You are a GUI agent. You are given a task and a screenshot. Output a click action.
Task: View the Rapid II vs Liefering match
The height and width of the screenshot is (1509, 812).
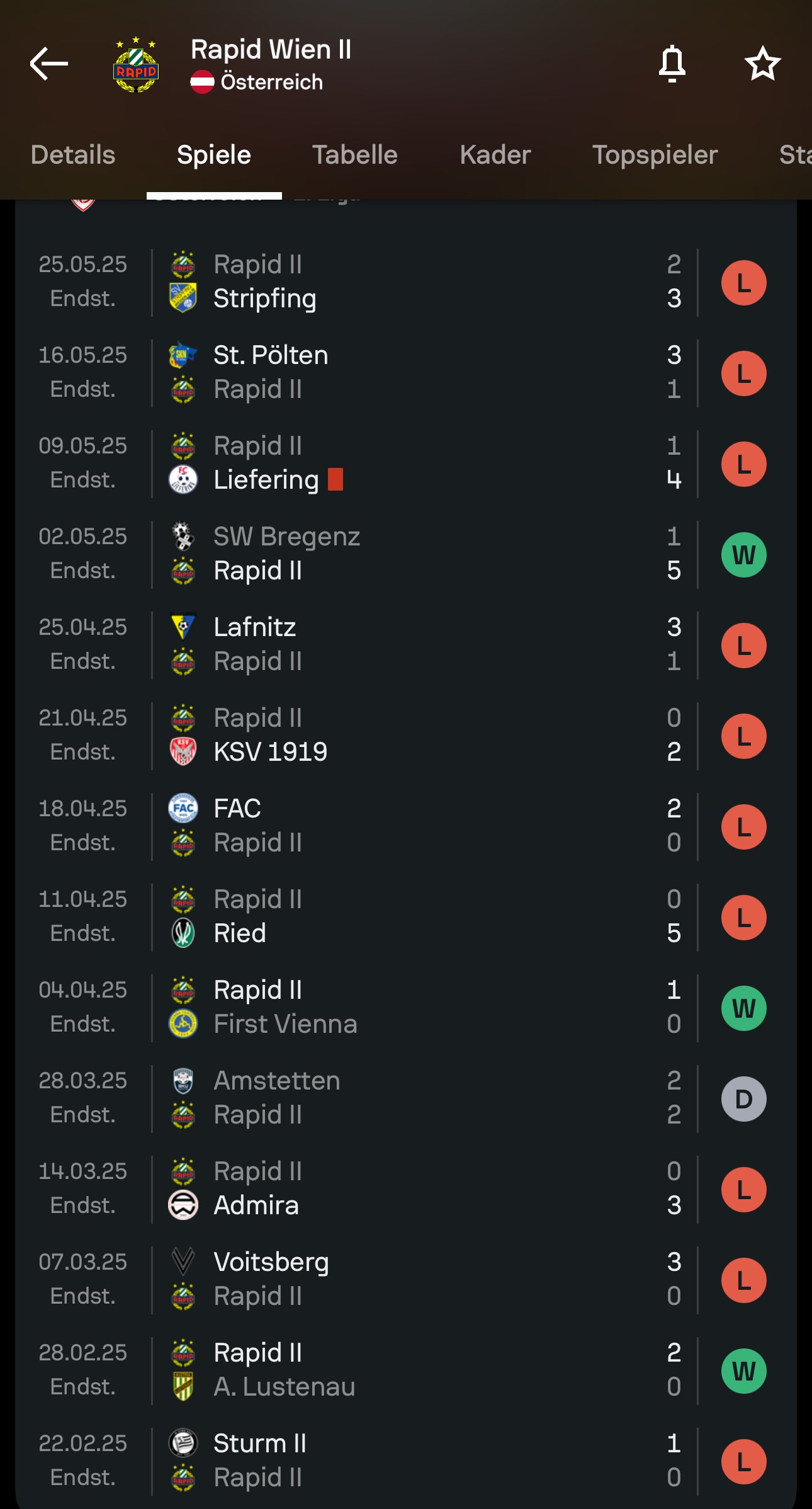406,464
